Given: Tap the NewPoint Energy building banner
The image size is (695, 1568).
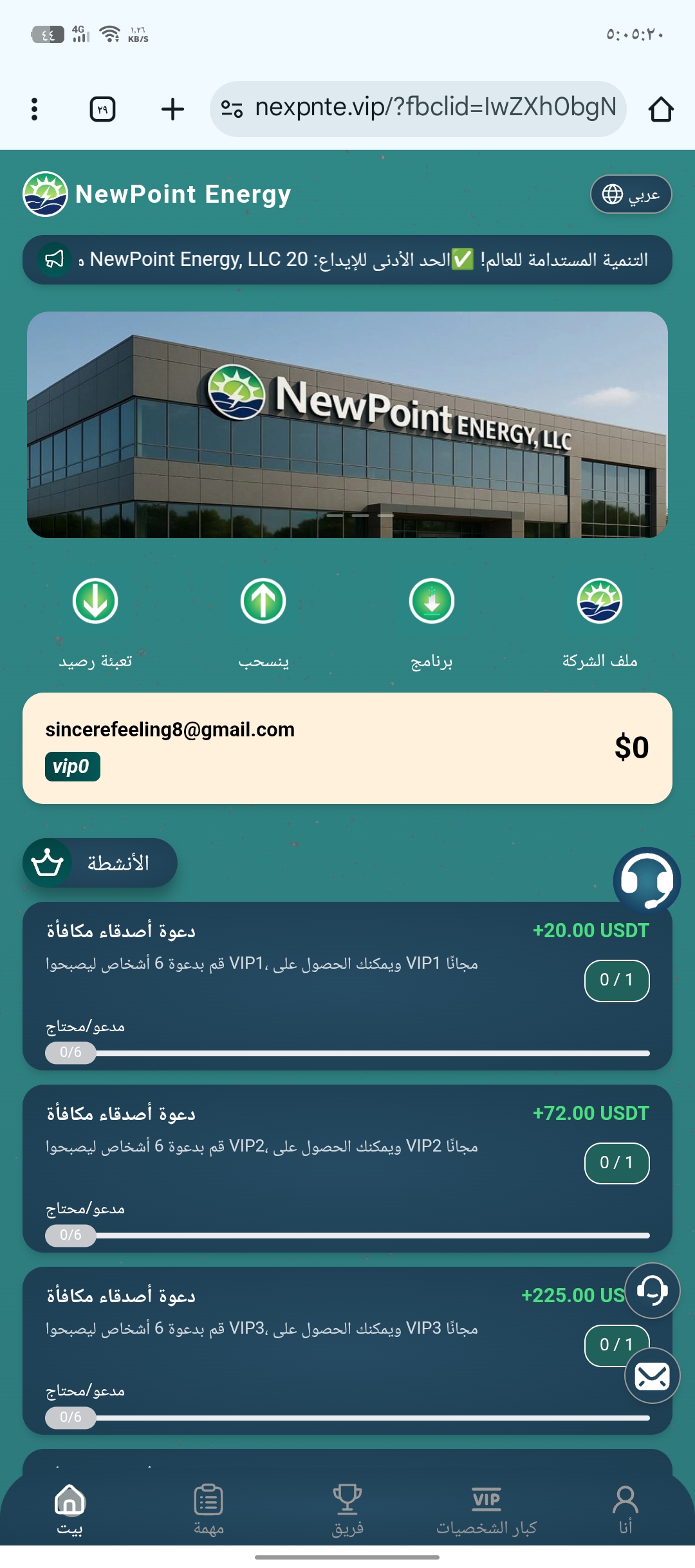Looking at the screenshot, I should 347,425.
